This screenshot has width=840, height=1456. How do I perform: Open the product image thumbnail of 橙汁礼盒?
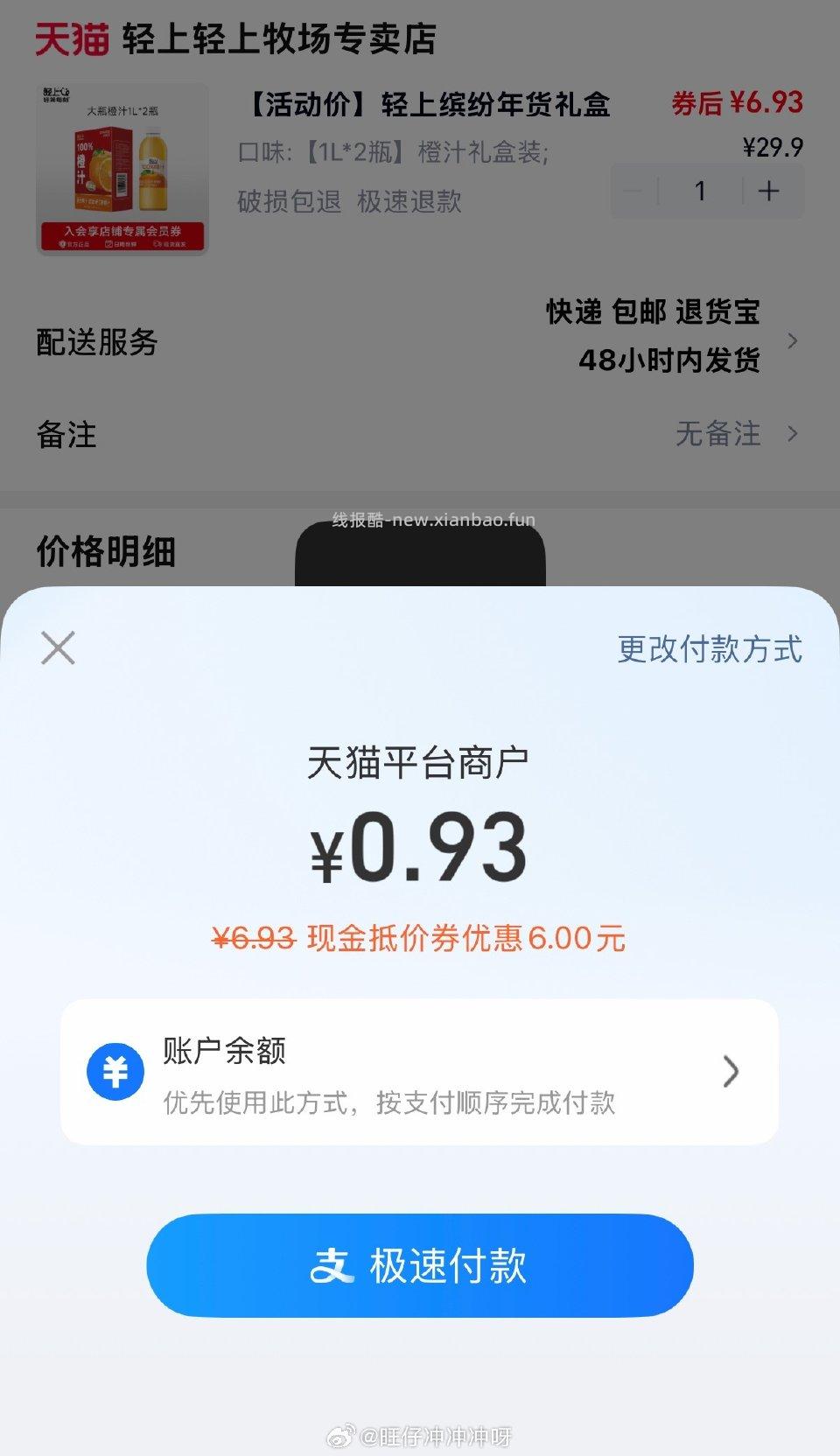click(122, 168)
